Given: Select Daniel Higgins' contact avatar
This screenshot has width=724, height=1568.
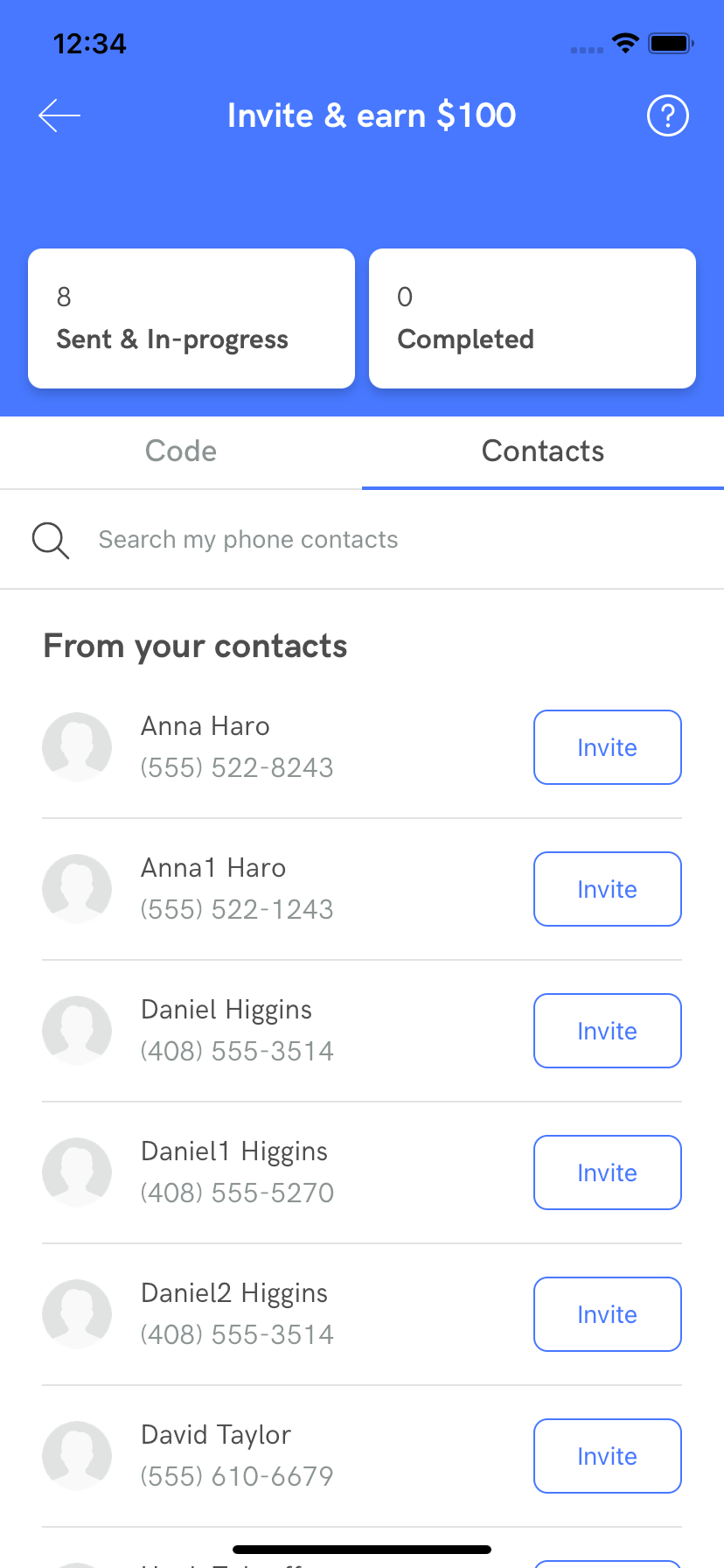Looking at the screenshot, I should [77, 1030].
